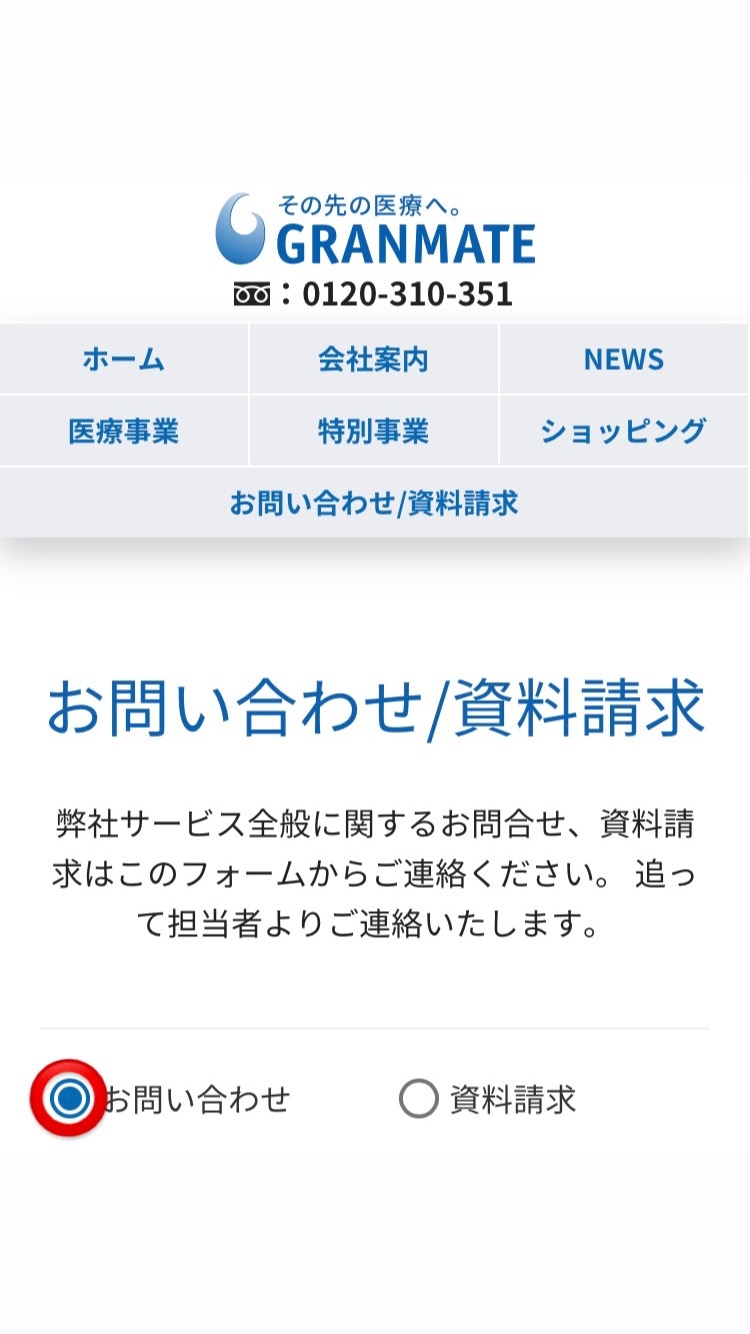This screenshot has width=750, height=1334.
Task: Open the 会社案内 menu item
Action: [373, 359]
